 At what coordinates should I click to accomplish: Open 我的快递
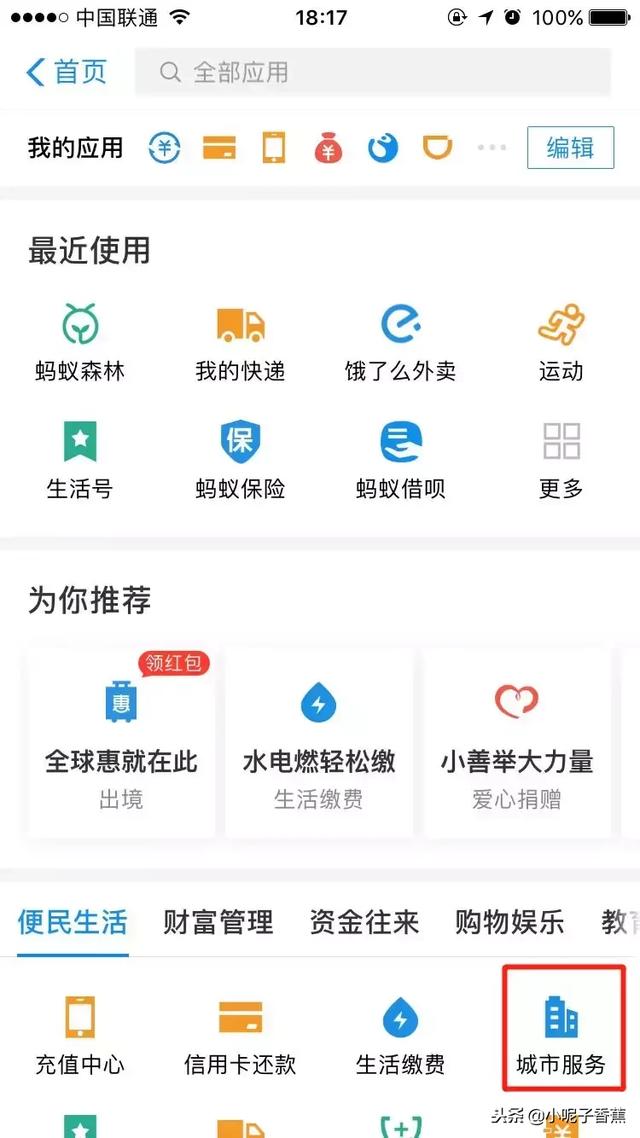[x=240, y=342]
